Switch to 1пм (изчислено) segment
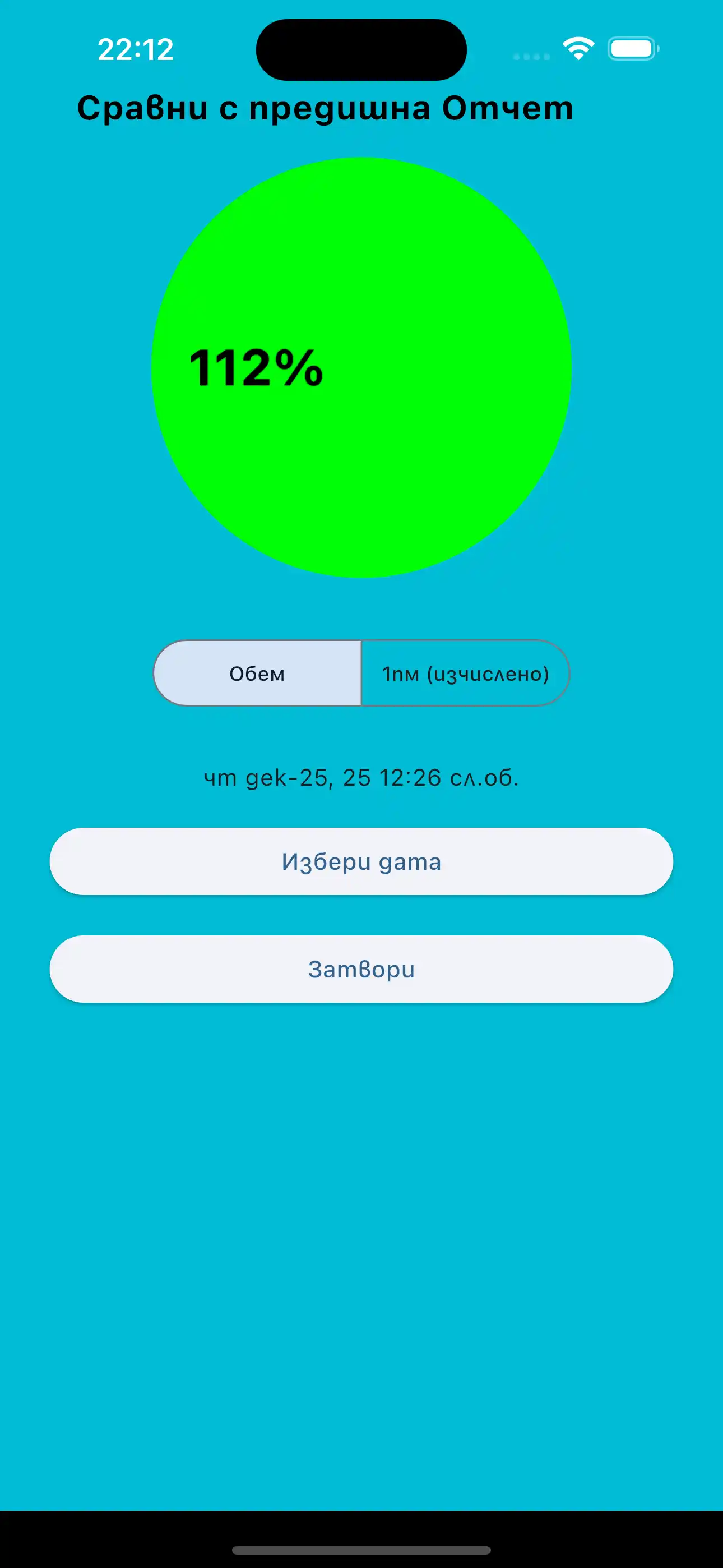Image resolution: width=723 pixels, height=1568 pixels. [x=465, y=673]
